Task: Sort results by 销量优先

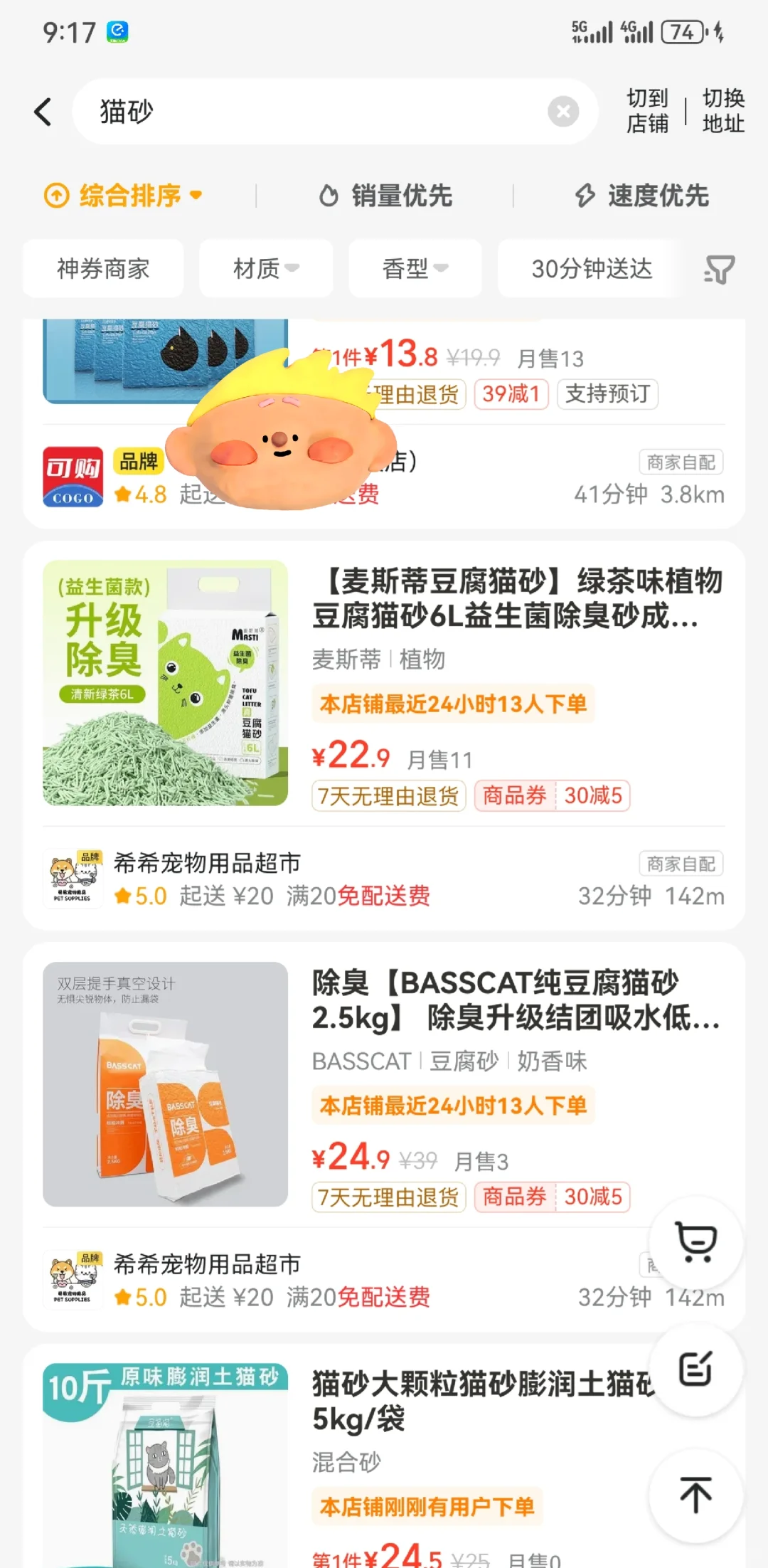Action: click(x=385, y=195)
